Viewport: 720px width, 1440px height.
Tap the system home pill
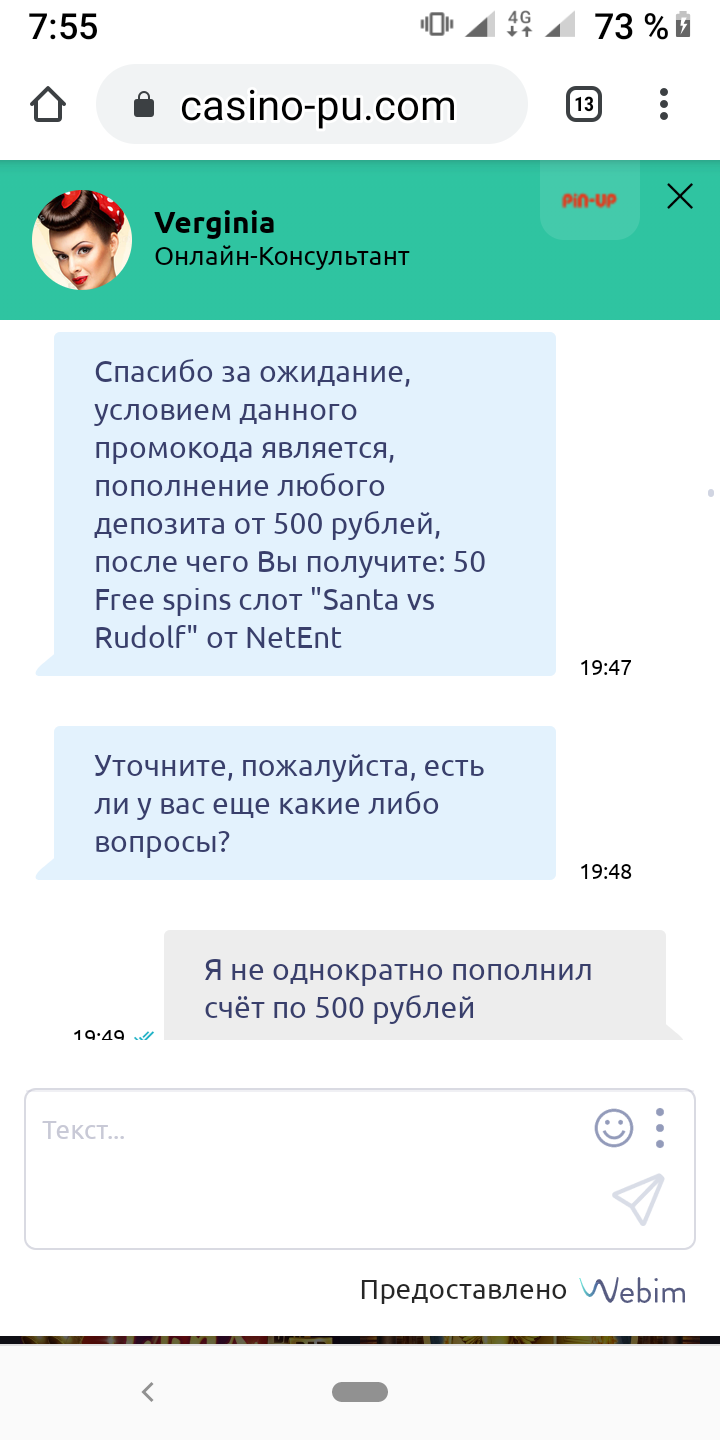pos(360,1391)
